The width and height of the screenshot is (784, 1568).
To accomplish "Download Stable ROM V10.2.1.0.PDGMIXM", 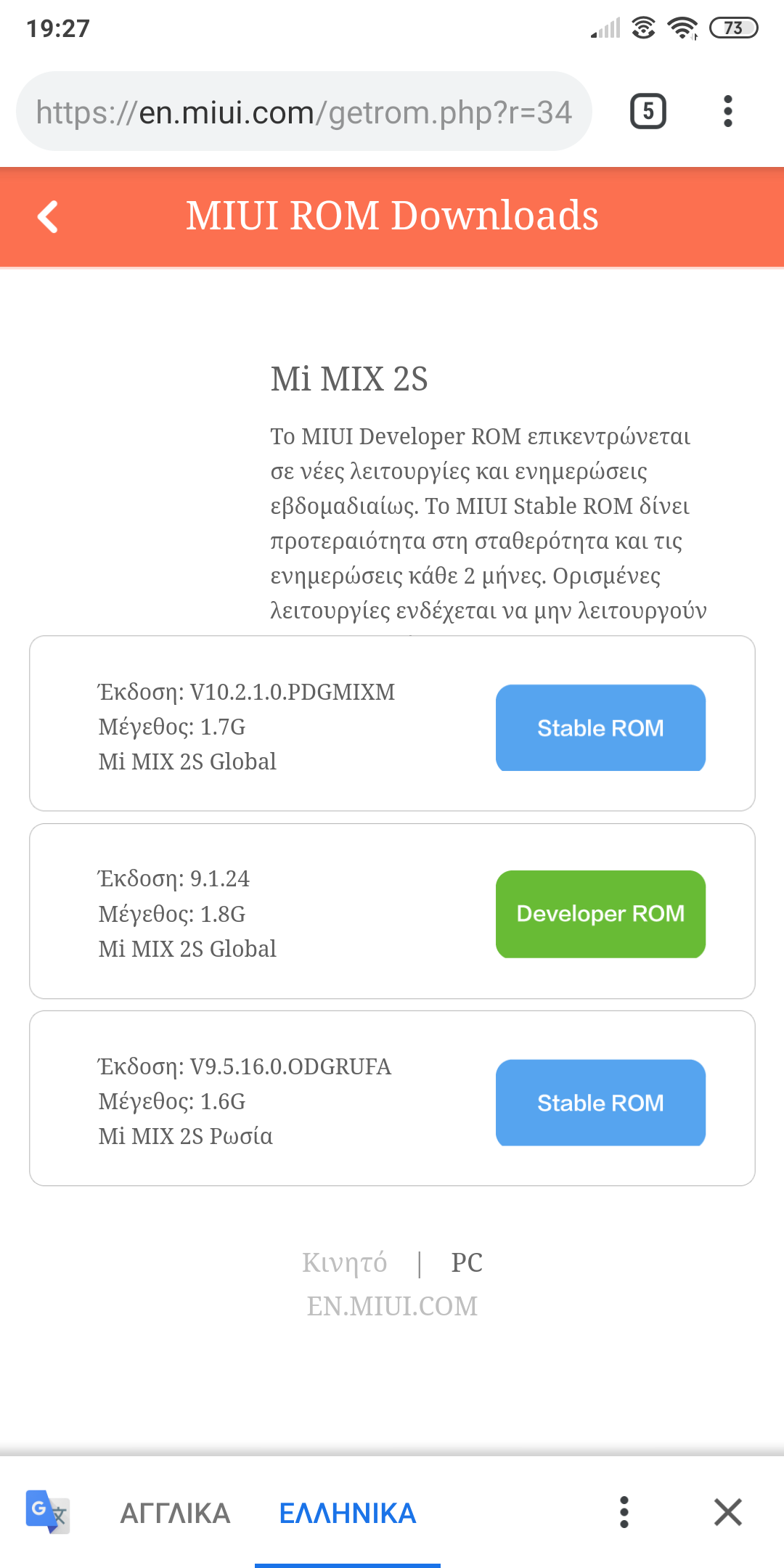I will tap(600, 727).
